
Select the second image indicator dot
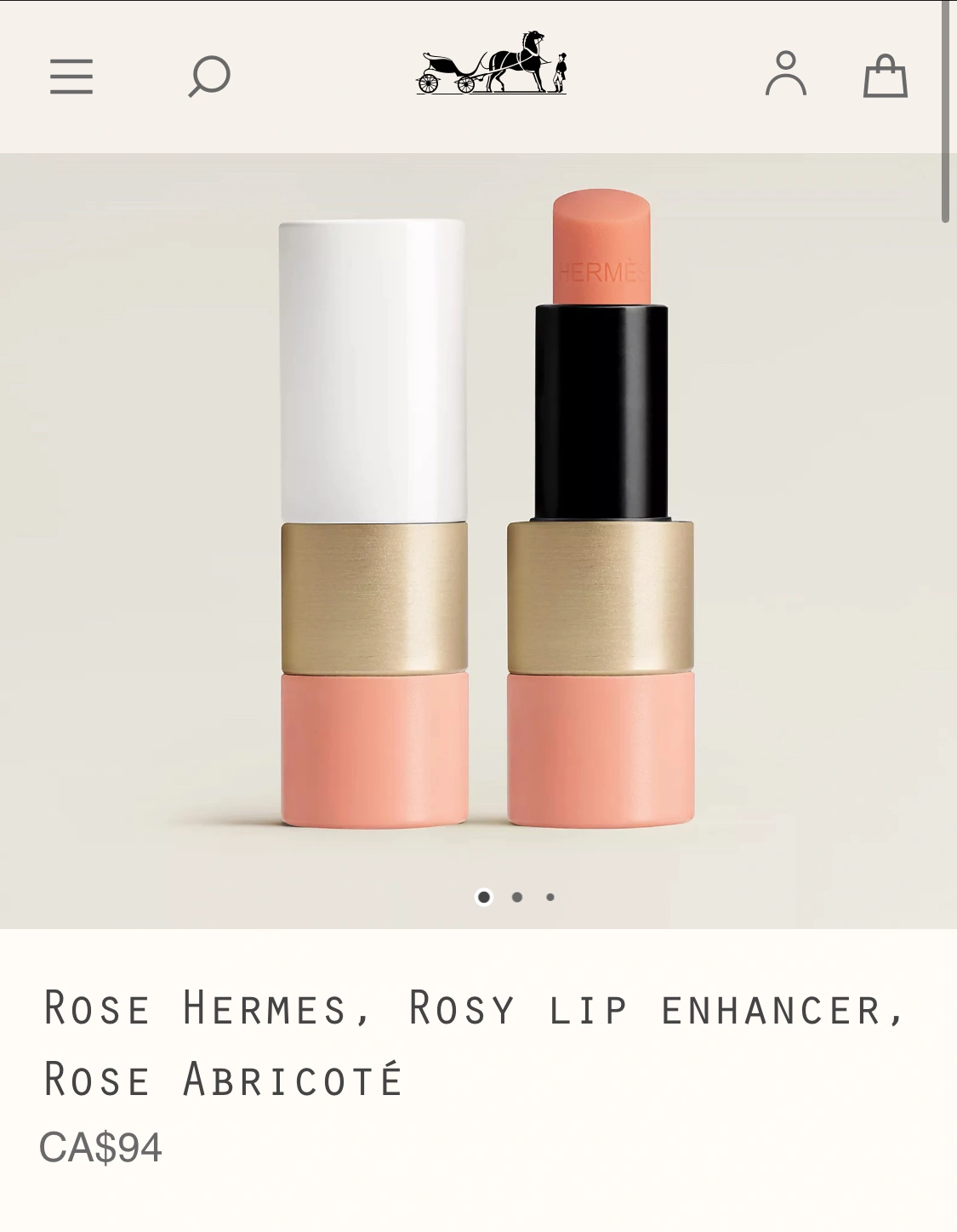[x=517, y=897]
